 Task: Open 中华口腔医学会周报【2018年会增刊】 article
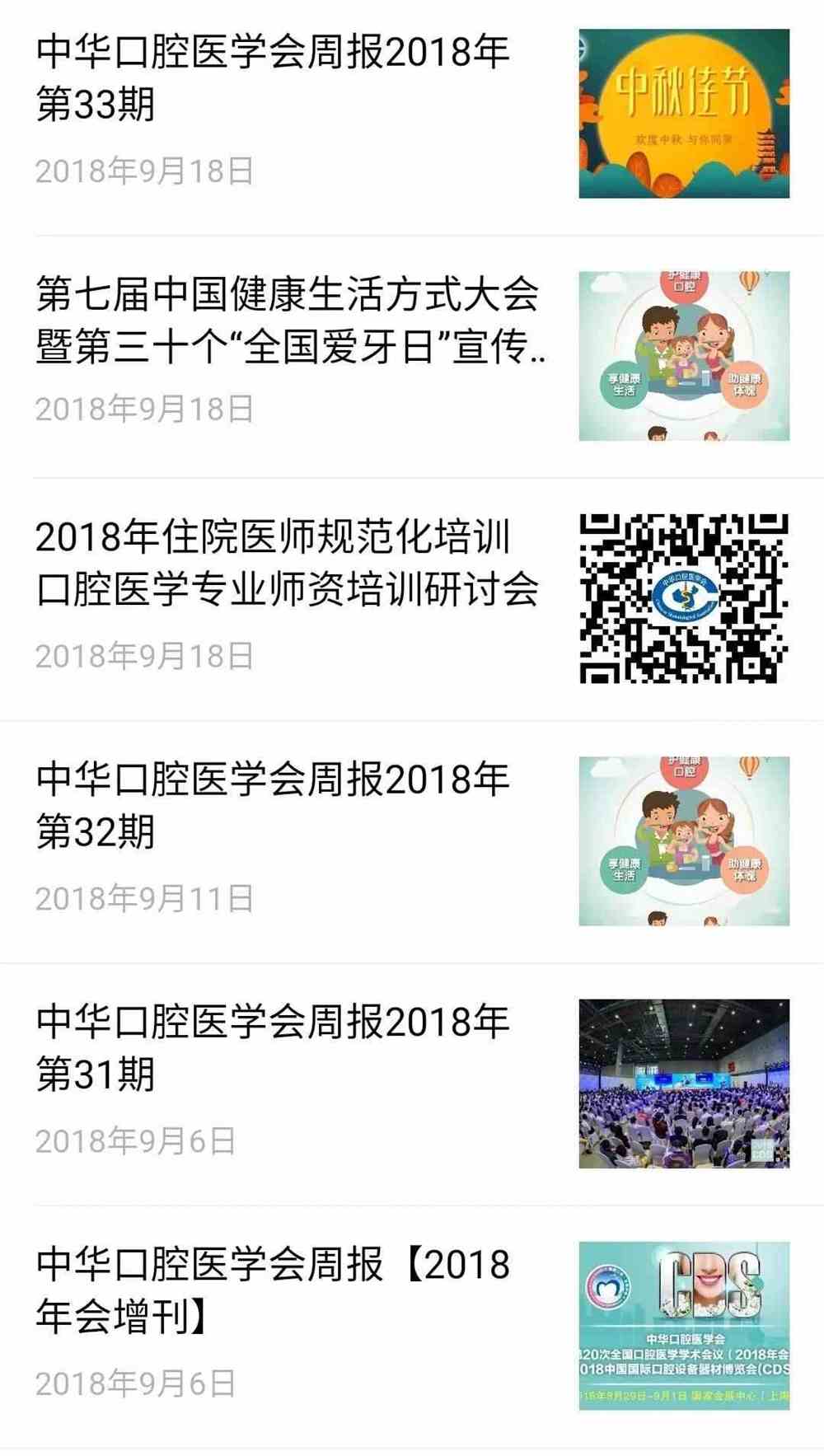(272, 1290)
